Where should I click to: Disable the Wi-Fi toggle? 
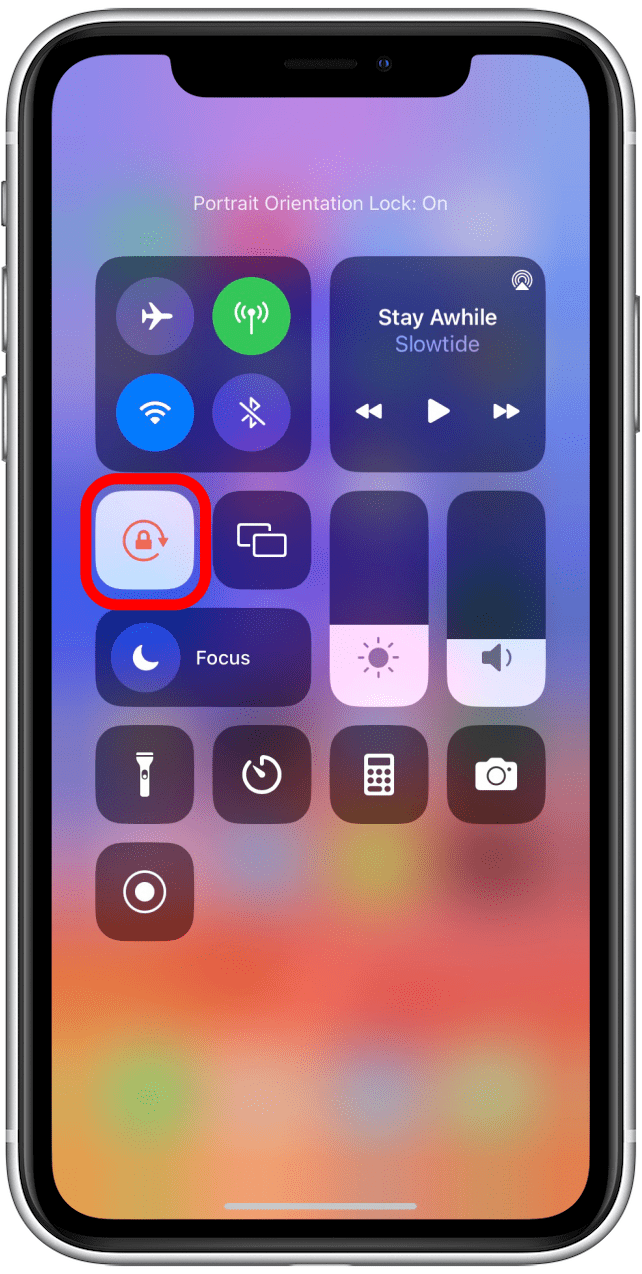point(155,414)
